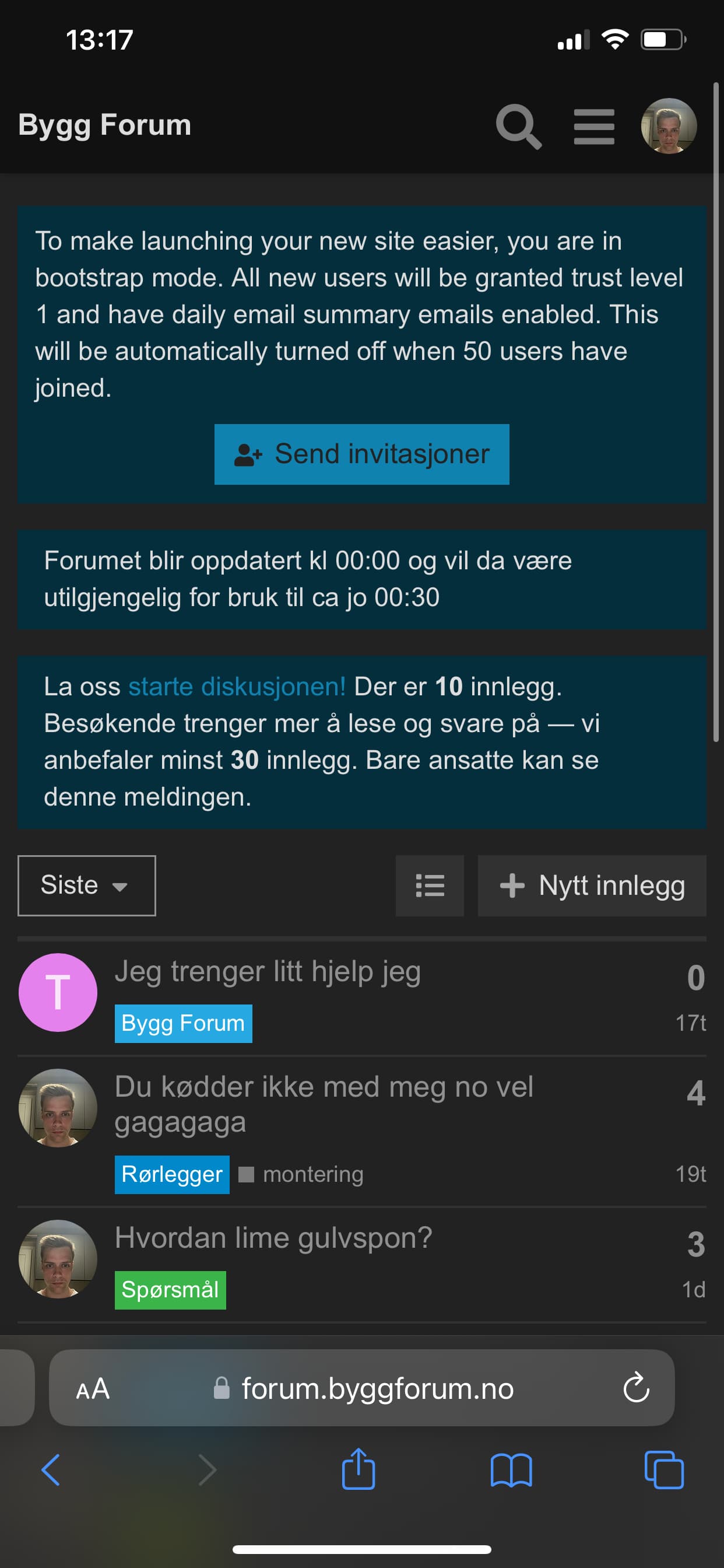Image resolution: width=724 pixels, height=1568 pixels.
Task: Reload the forum.byggforum.no page
Action: (636, 1388)
